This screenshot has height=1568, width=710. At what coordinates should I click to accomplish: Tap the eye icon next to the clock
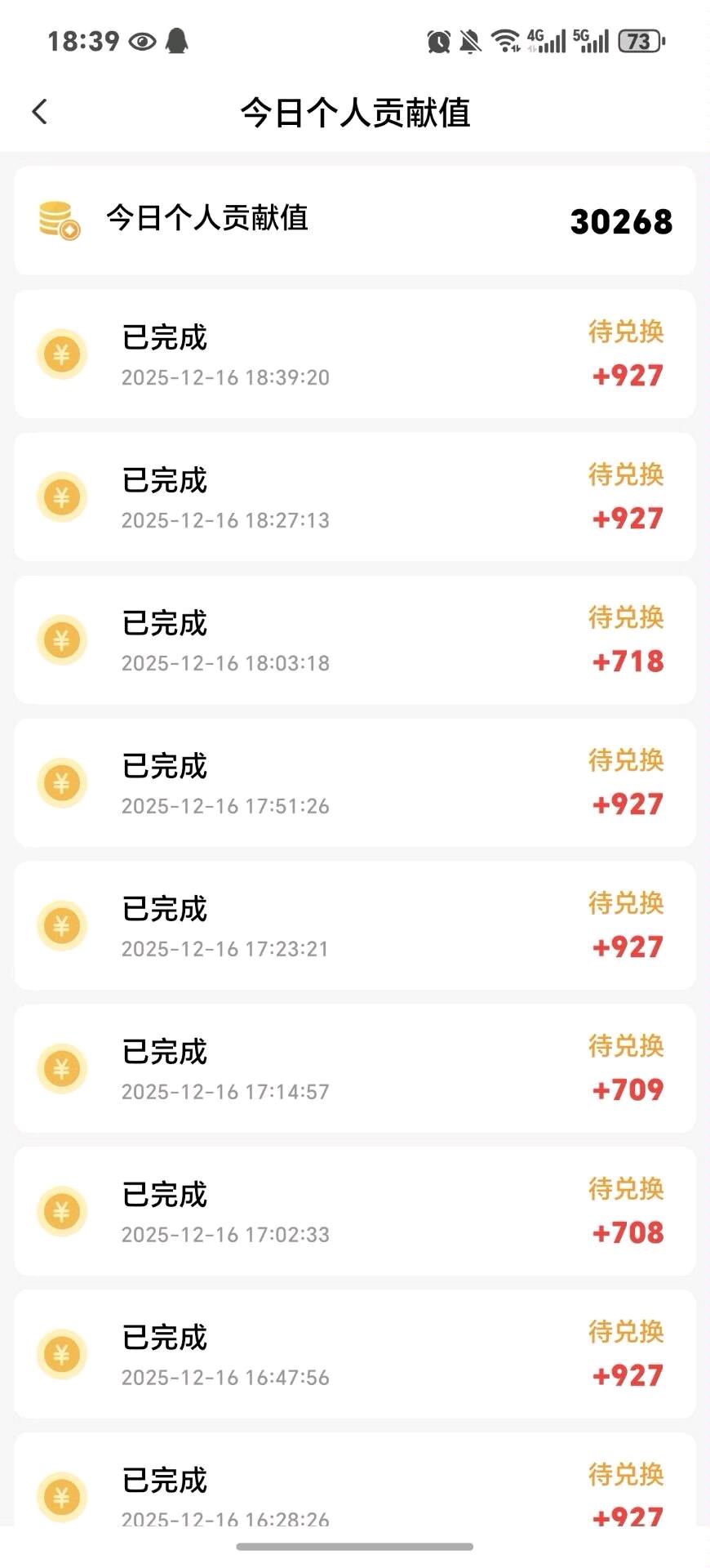139,39
